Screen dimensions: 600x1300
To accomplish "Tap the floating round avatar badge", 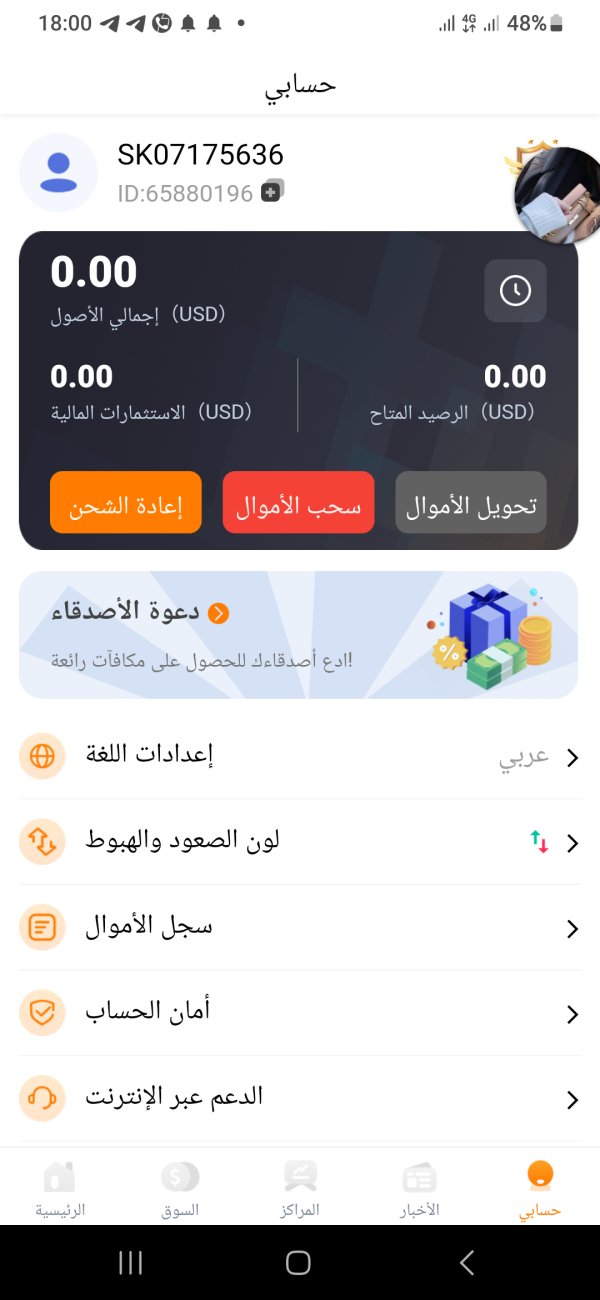I will [555, 193].
